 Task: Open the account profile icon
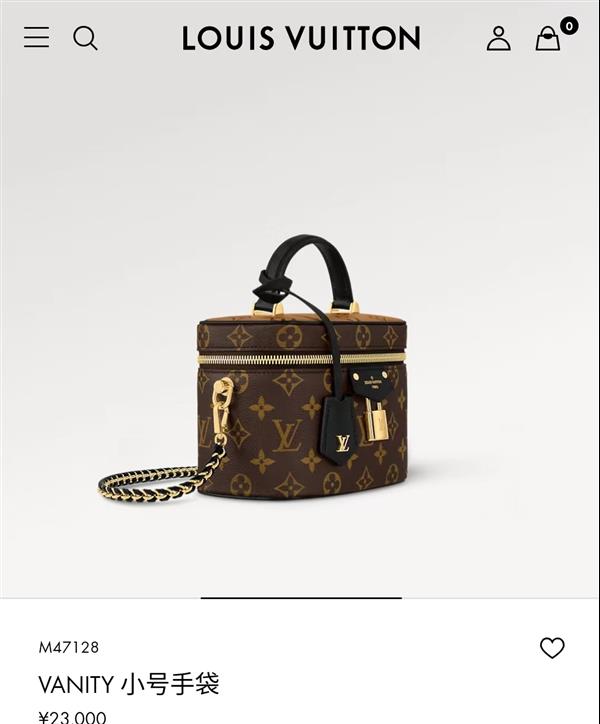(498, 38)
